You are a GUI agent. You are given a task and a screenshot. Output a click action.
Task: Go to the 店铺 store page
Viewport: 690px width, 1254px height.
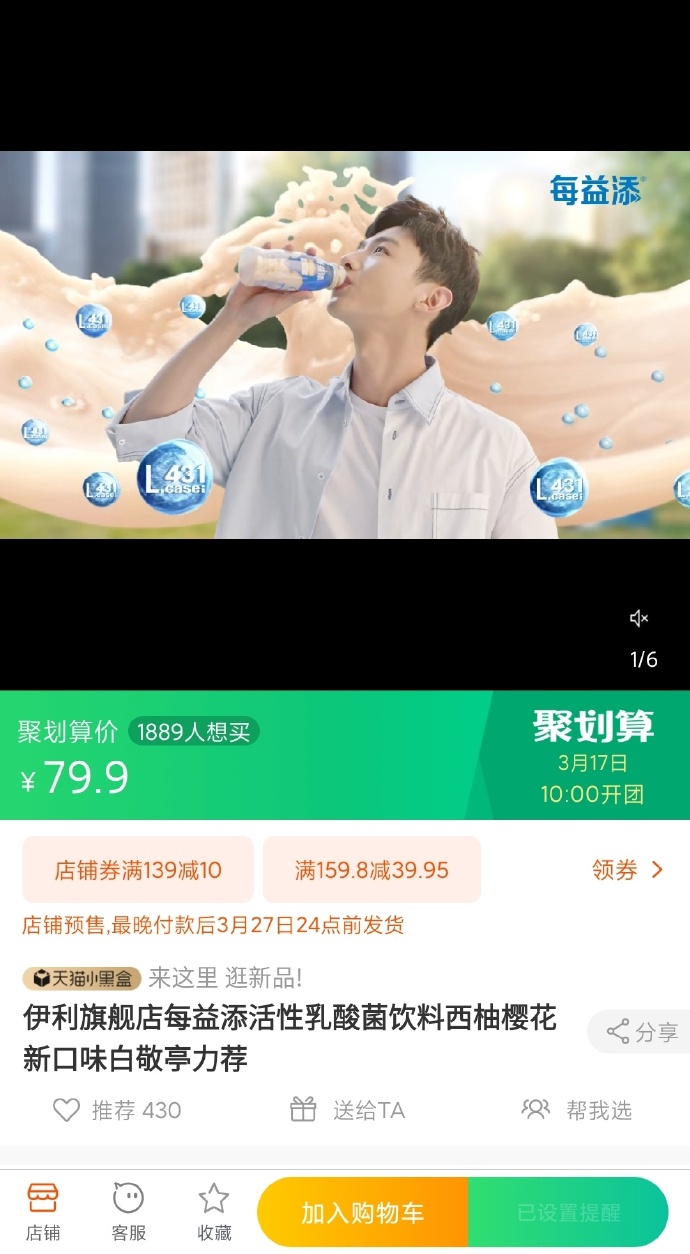(43, 1211)
